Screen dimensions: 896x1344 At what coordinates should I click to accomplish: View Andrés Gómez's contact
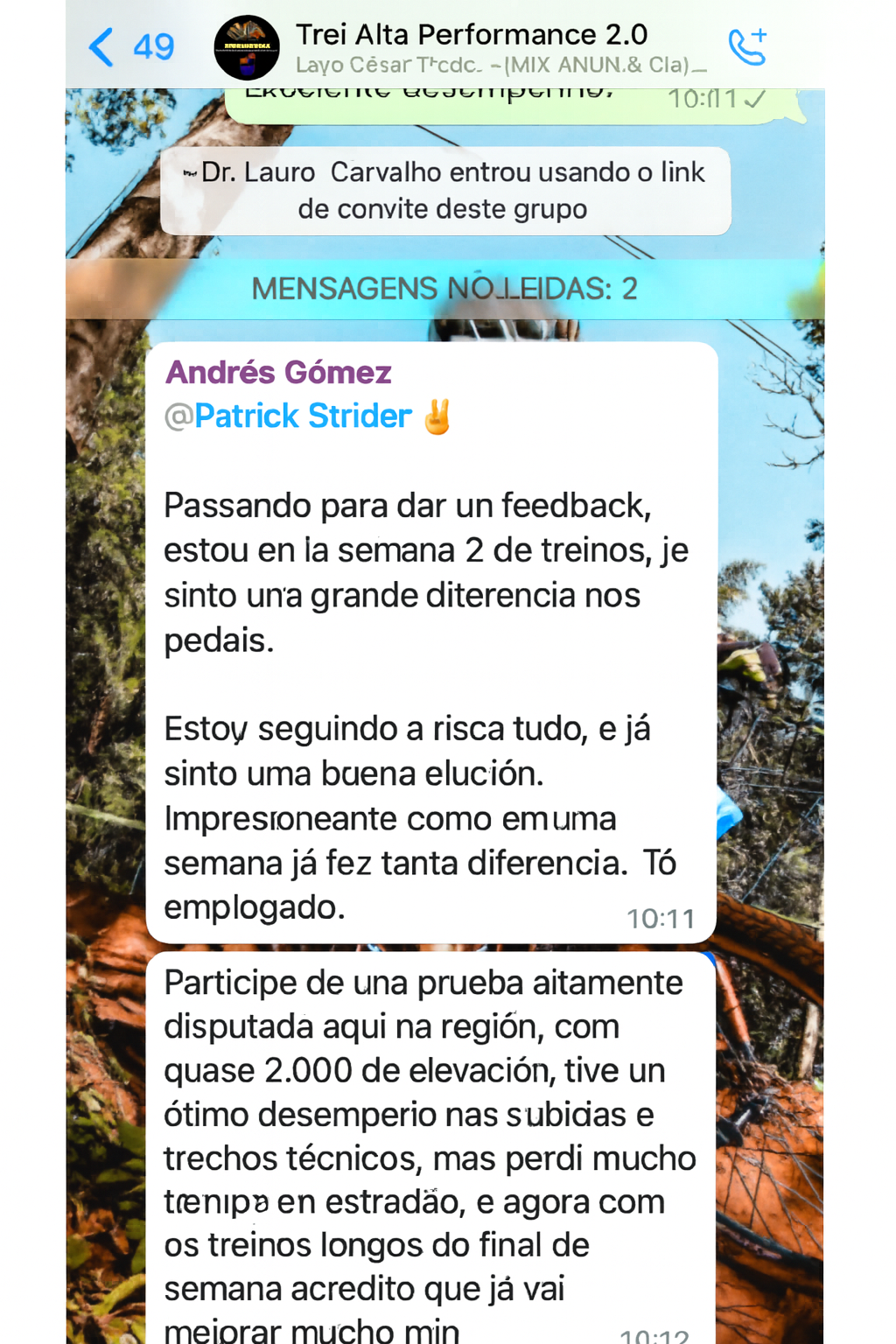tap(279, 373)
